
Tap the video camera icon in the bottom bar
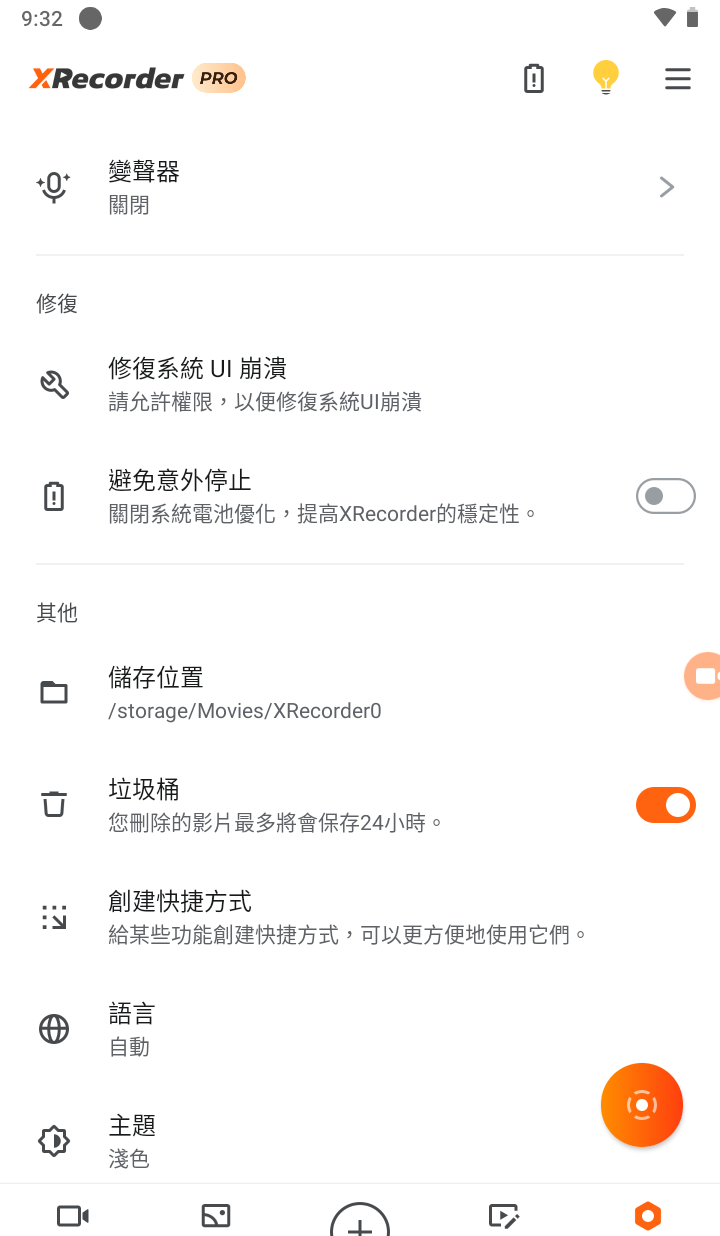click(x=71, y=1216)
